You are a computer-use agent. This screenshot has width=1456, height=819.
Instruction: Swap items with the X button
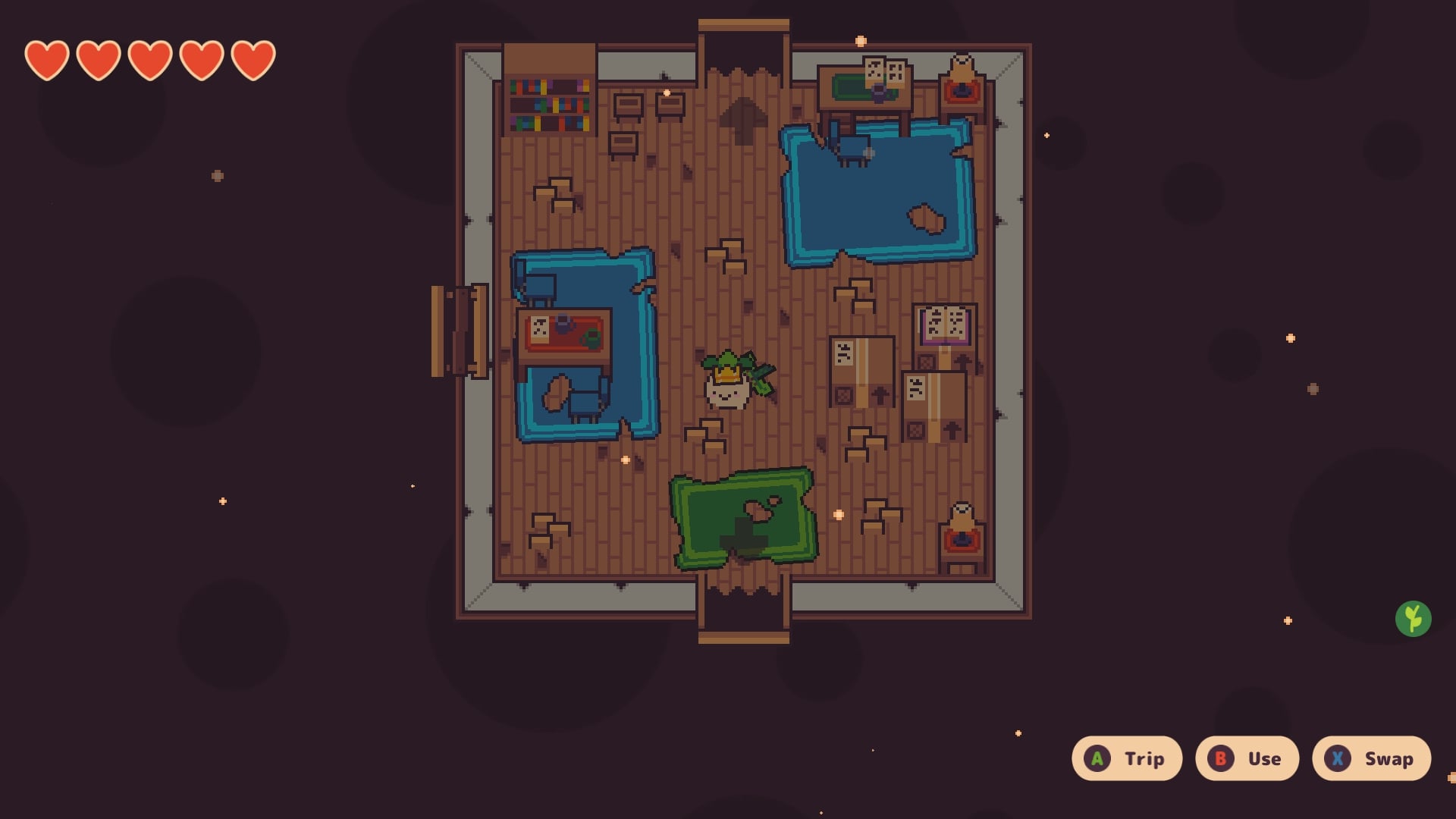[1371, 758]
